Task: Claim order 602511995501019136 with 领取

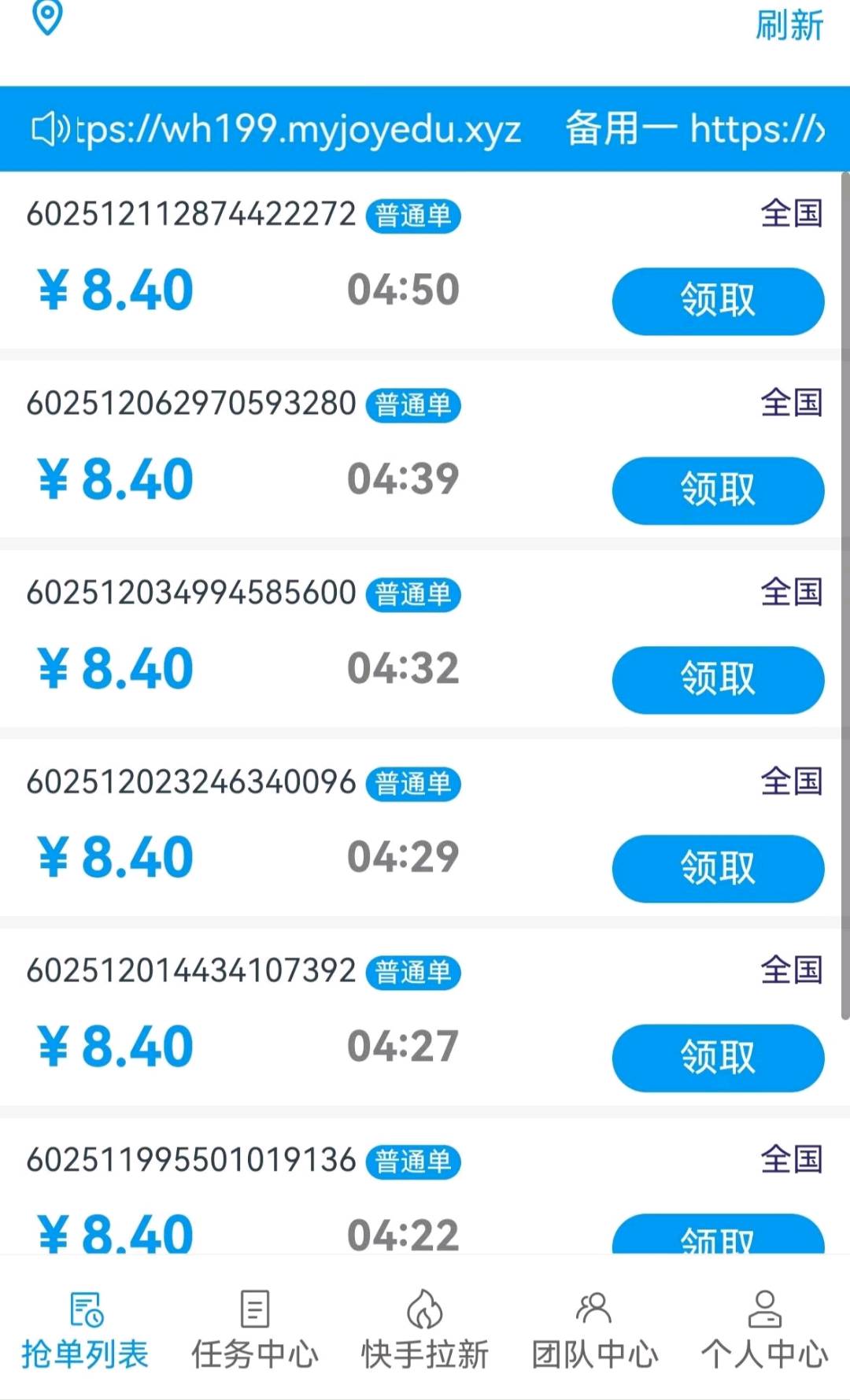Action: (x=718, y=1233)
